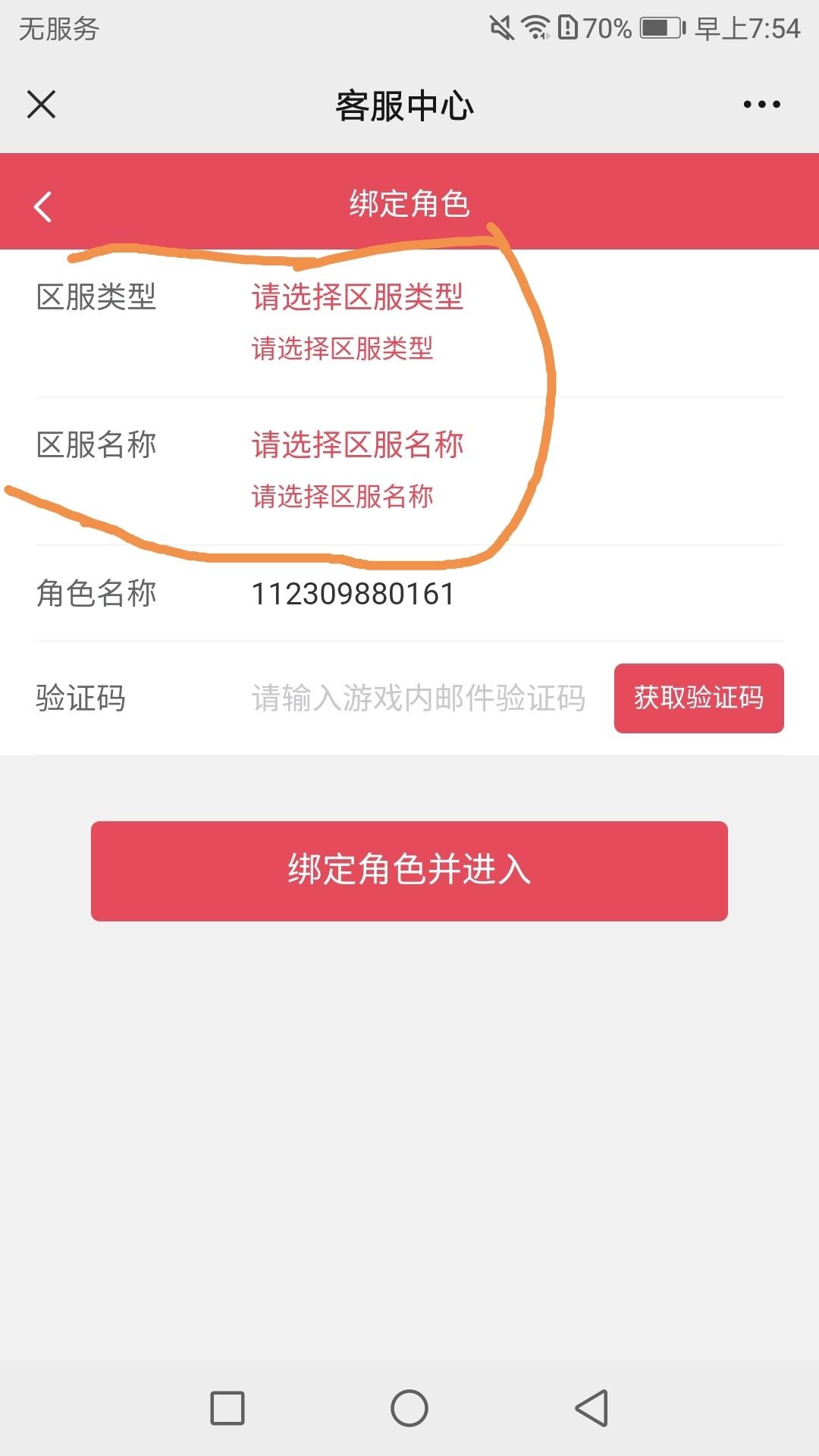The image size is (819, 1456).
Task: Tap 绑定角色并进入 button
Action: 409,871
